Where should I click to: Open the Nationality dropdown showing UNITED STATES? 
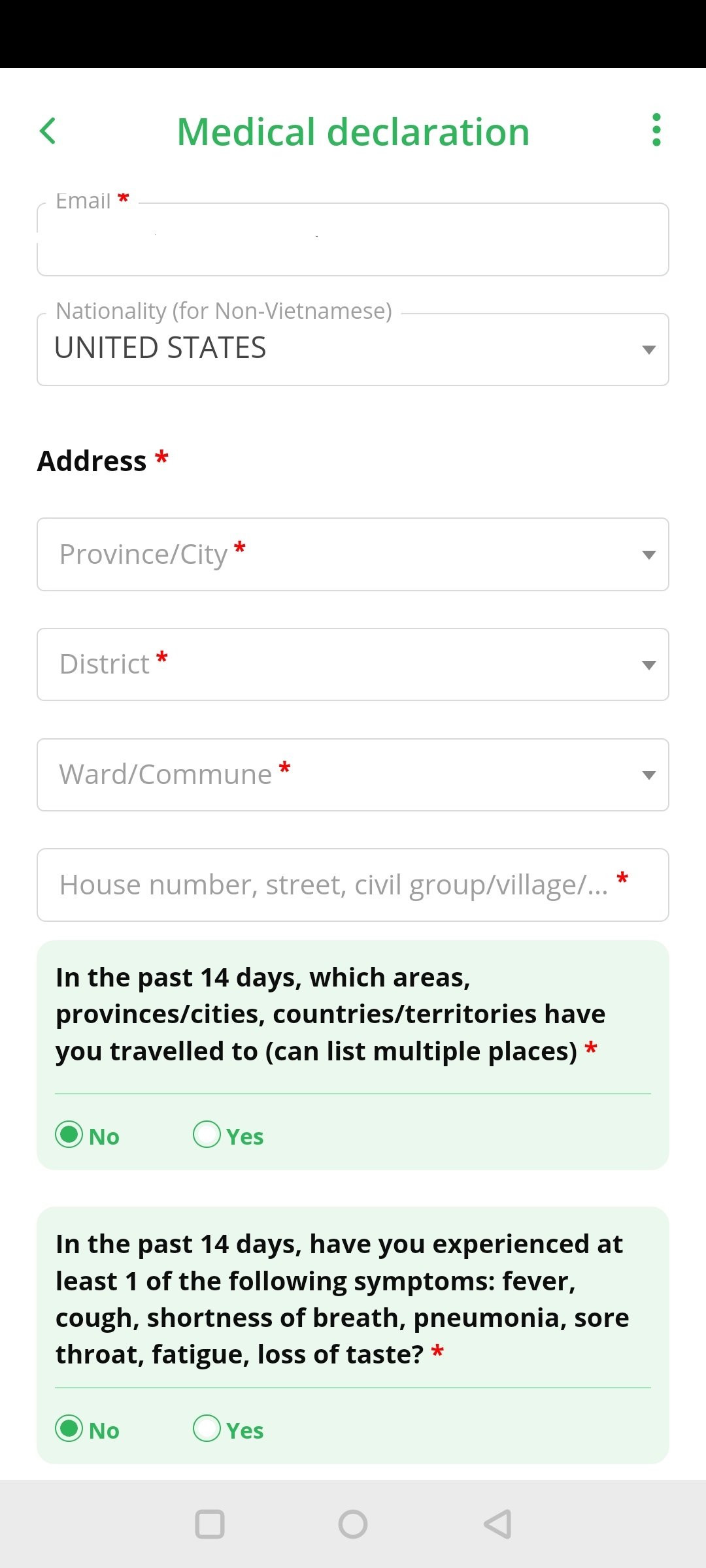pyautogui.click(x=353, y=350)
